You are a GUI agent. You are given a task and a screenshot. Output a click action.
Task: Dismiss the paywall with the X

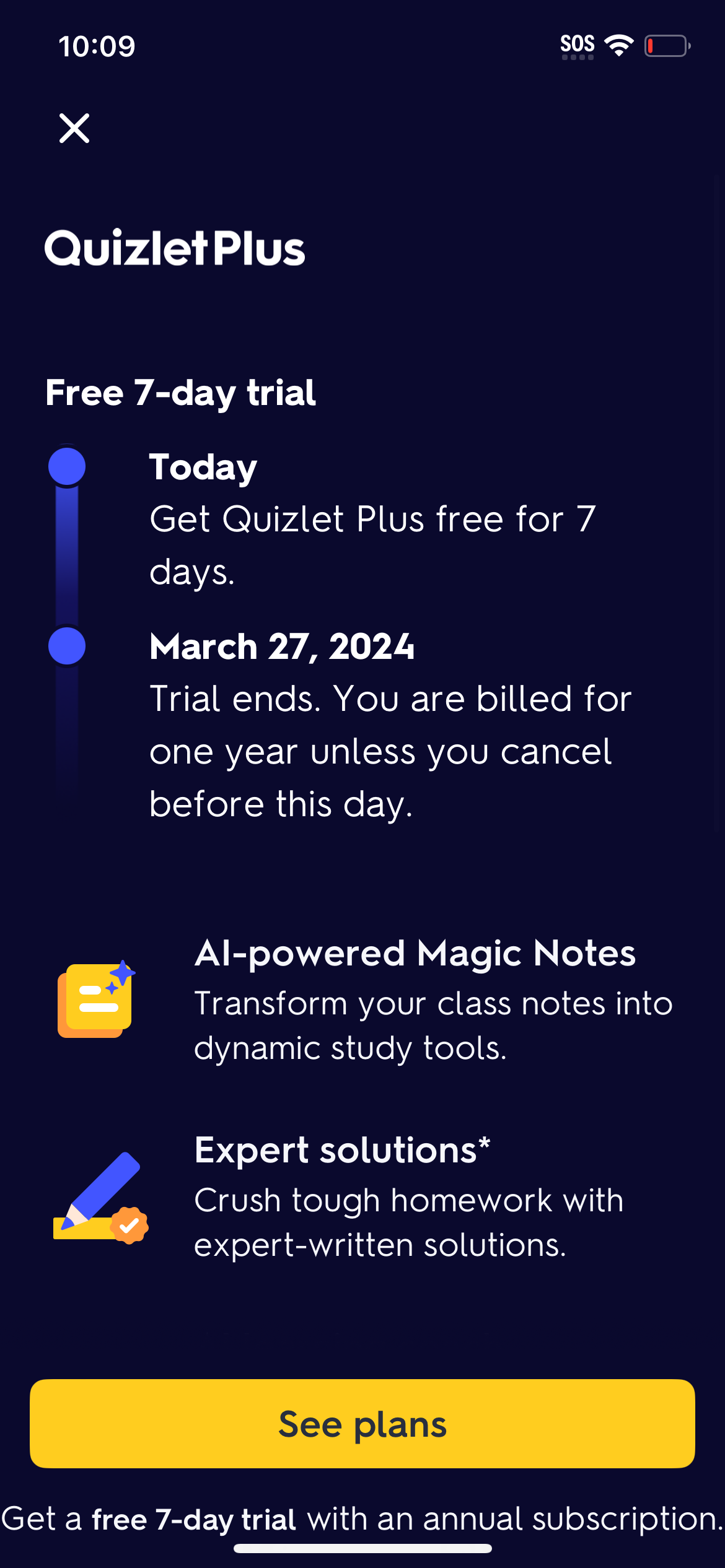pos(73,128)
